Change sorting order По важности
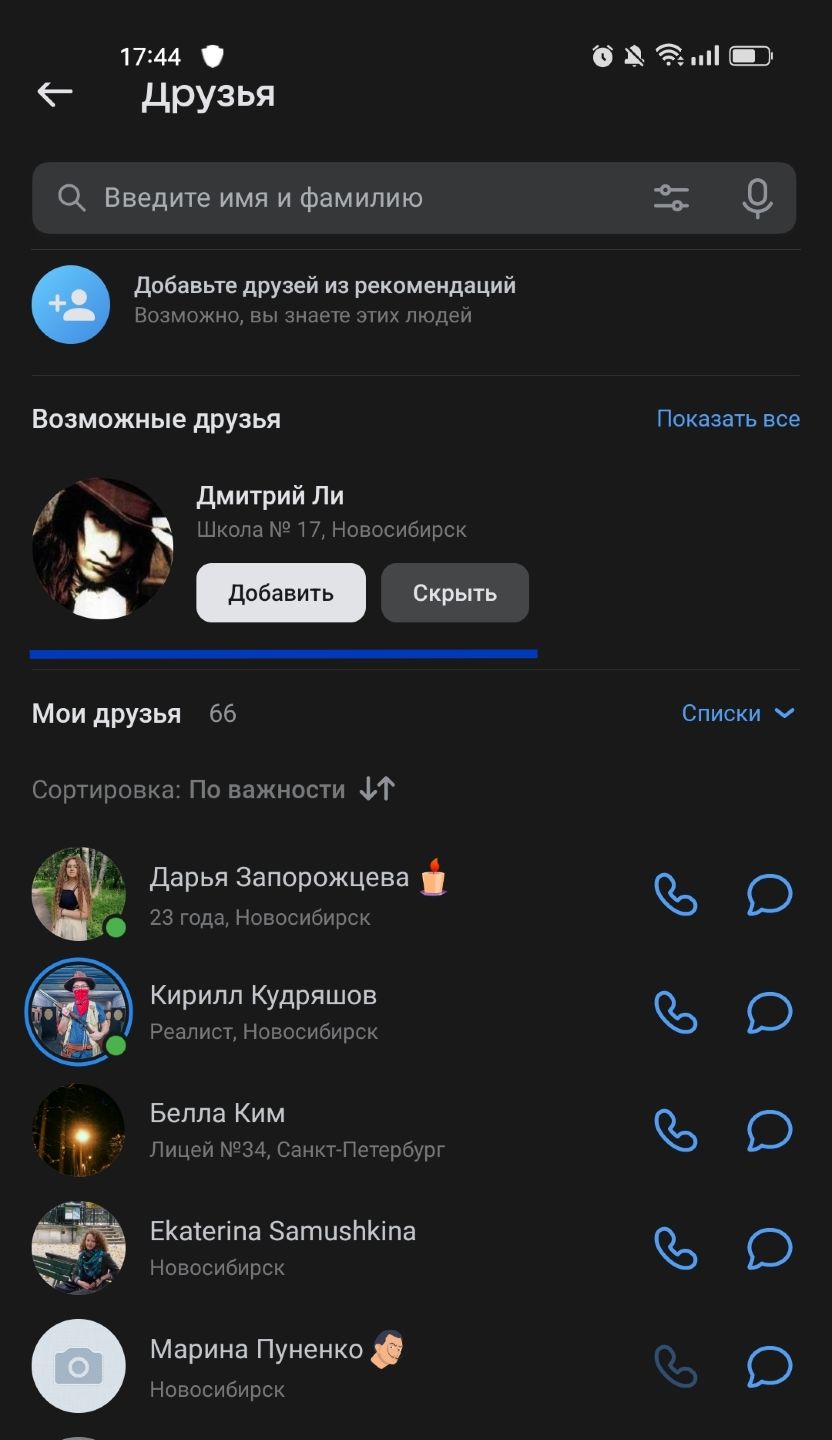The image size is (832, 1440). pos(290,790)
